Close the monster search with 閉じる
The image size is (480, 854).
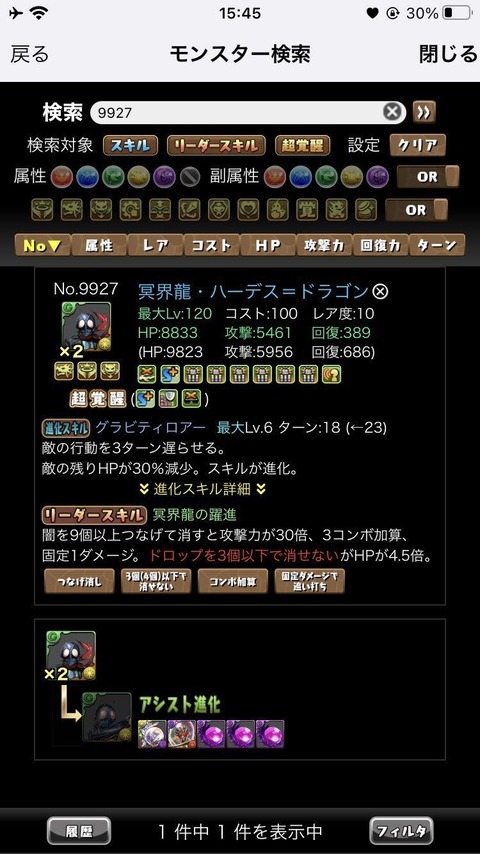[448, 54]
